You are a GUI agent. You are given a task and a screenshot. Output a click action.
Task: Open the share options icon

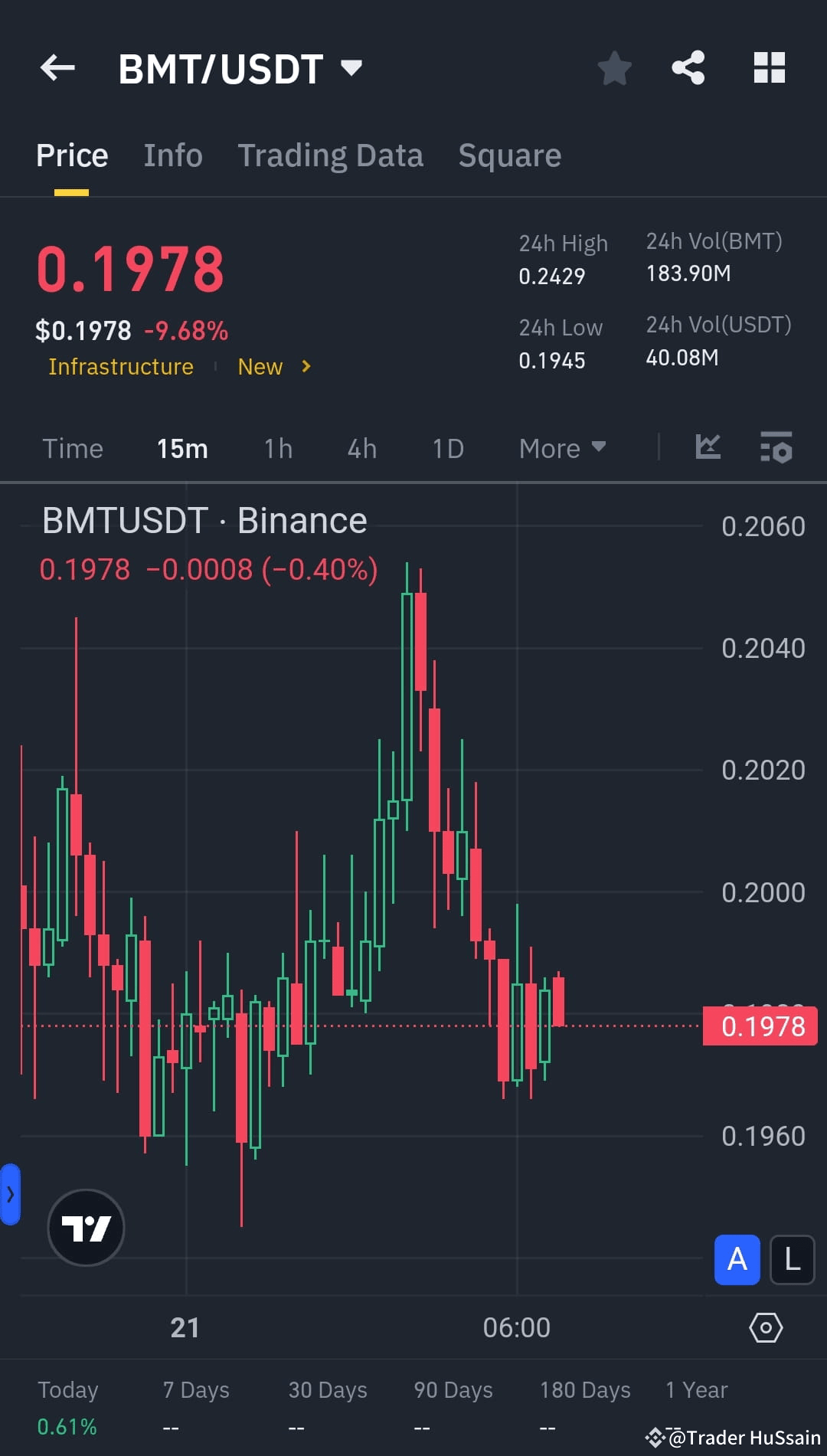(x=688, y=68)
